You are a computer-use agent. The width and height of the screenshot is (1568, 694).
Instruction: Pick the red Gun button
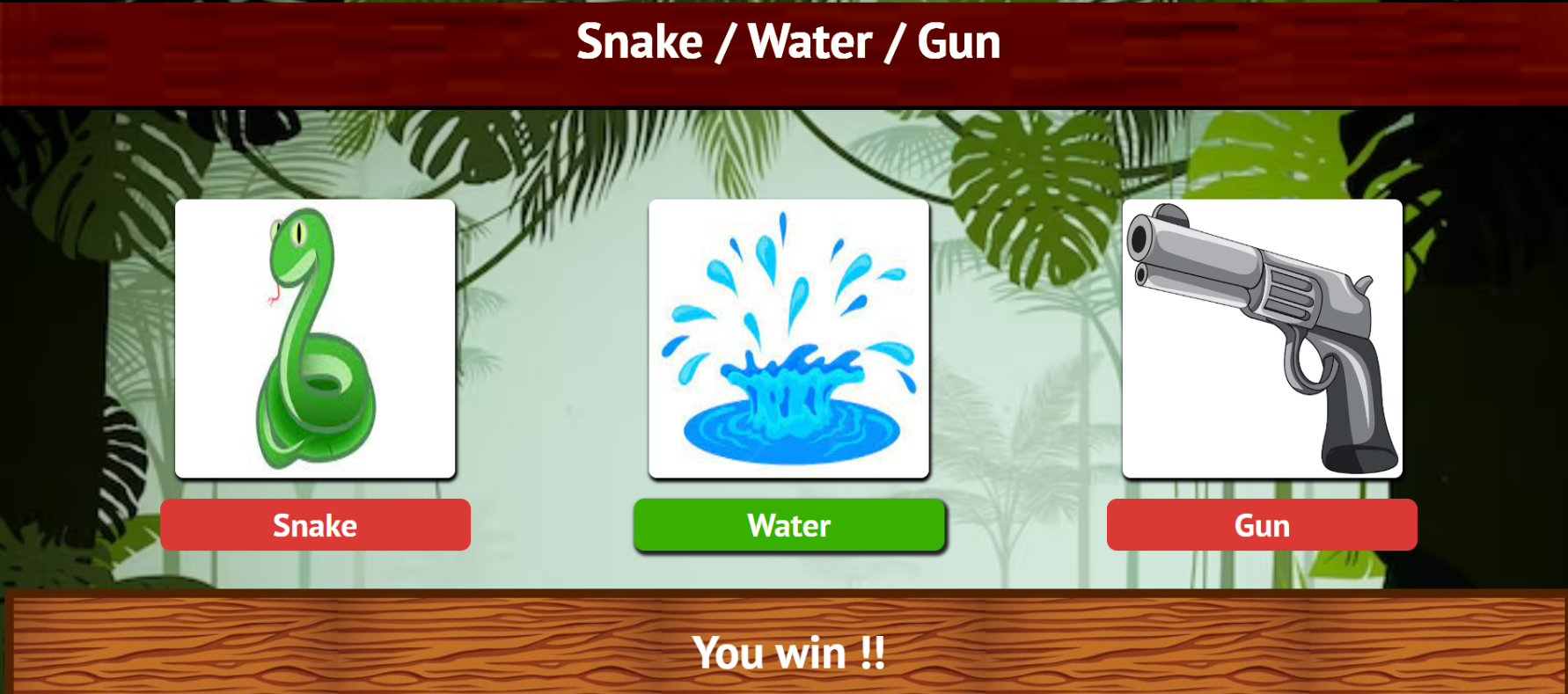(1262, 525)
